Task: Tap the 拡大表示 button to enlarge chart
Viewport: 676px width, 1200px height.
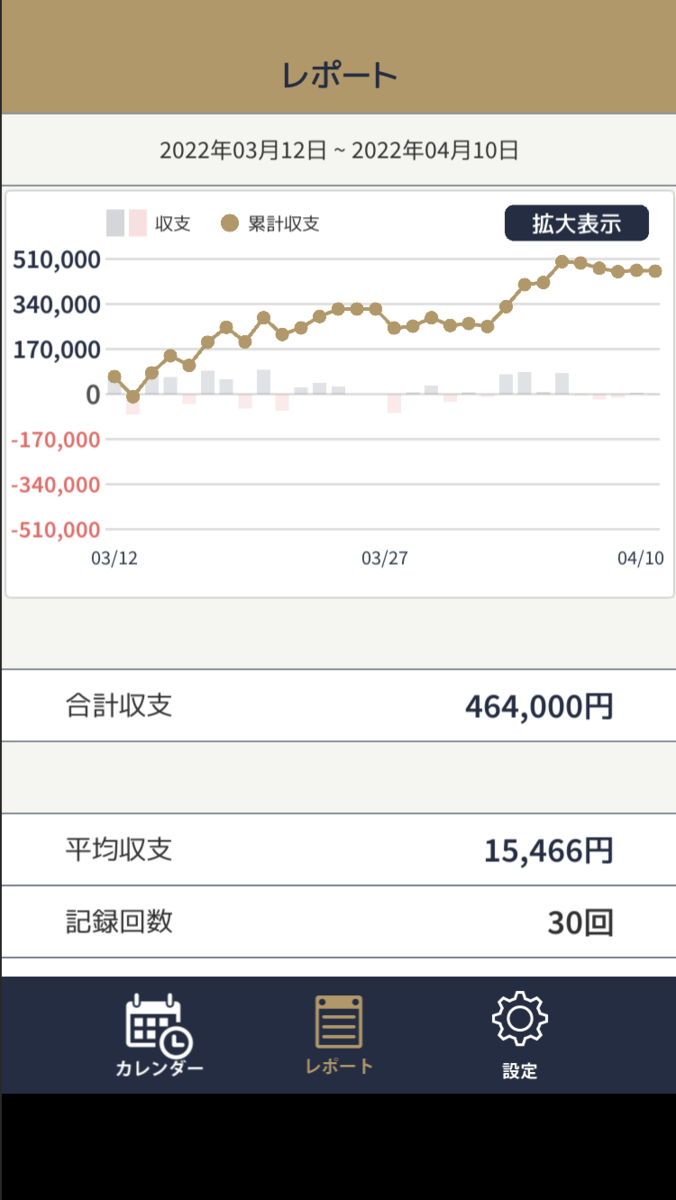Action: point(576,223)
